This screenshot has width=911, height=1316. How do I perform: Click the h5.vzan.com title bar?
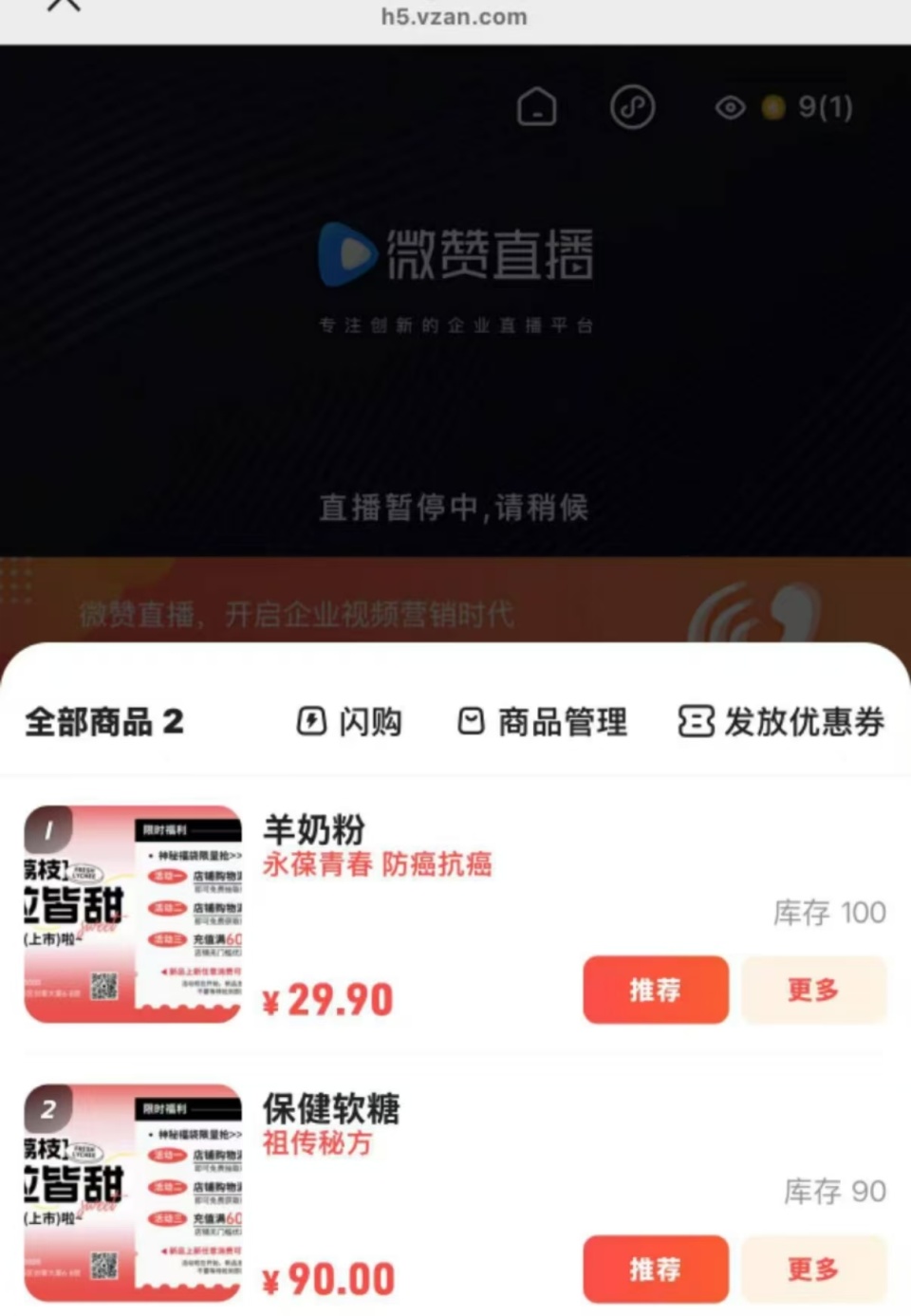[x=455, y=16]
